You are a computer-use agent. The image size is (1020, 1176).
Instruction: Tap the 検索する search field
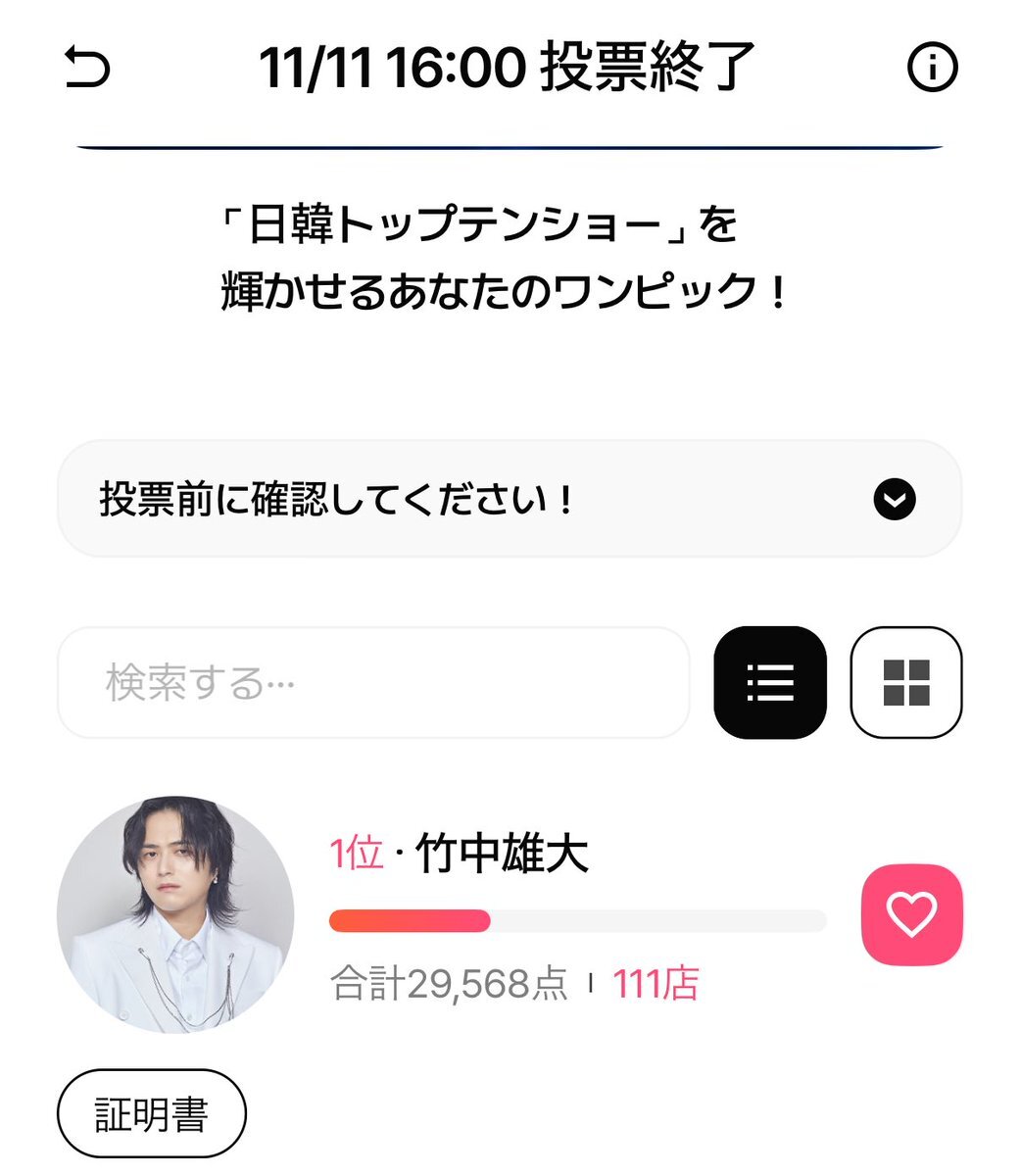point(373,683)
